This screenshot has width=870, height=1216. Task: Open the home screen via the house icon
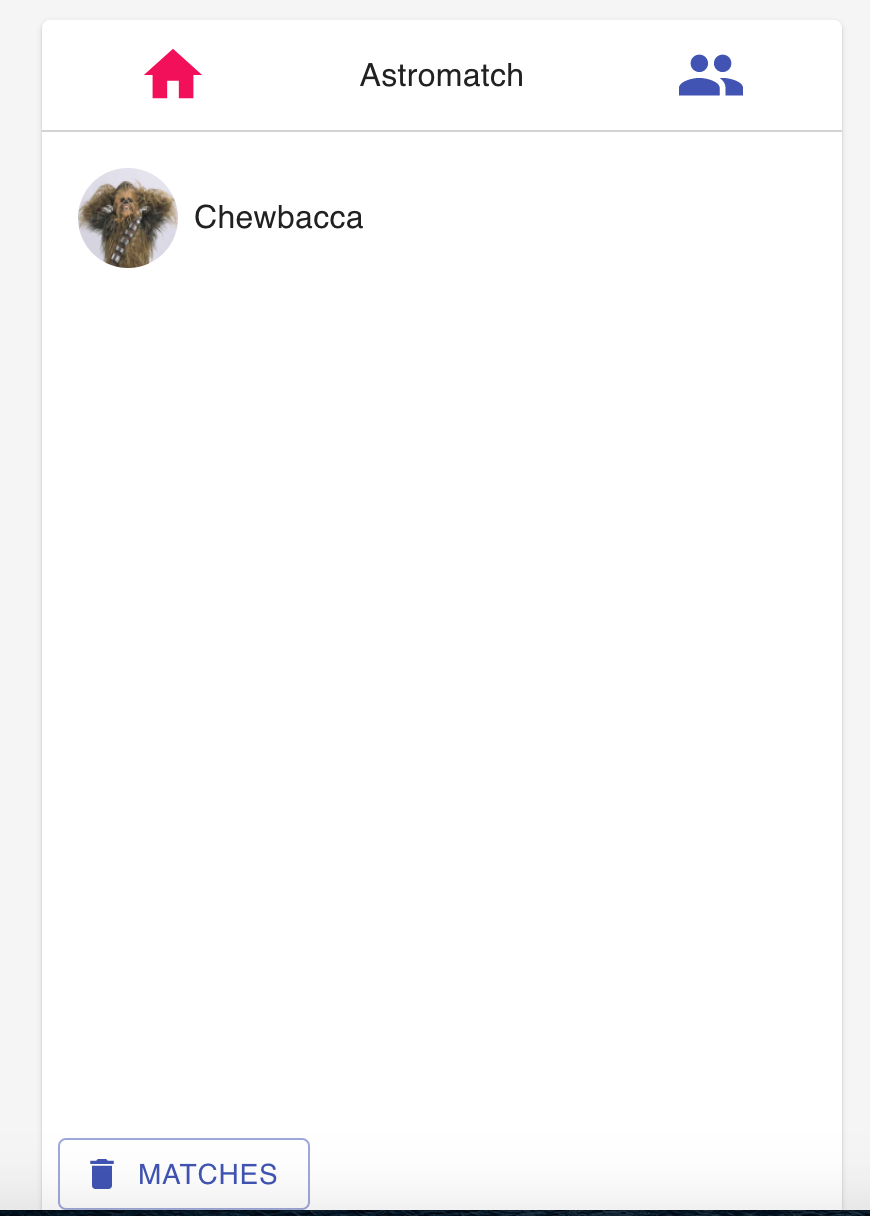tap(172, 74)
